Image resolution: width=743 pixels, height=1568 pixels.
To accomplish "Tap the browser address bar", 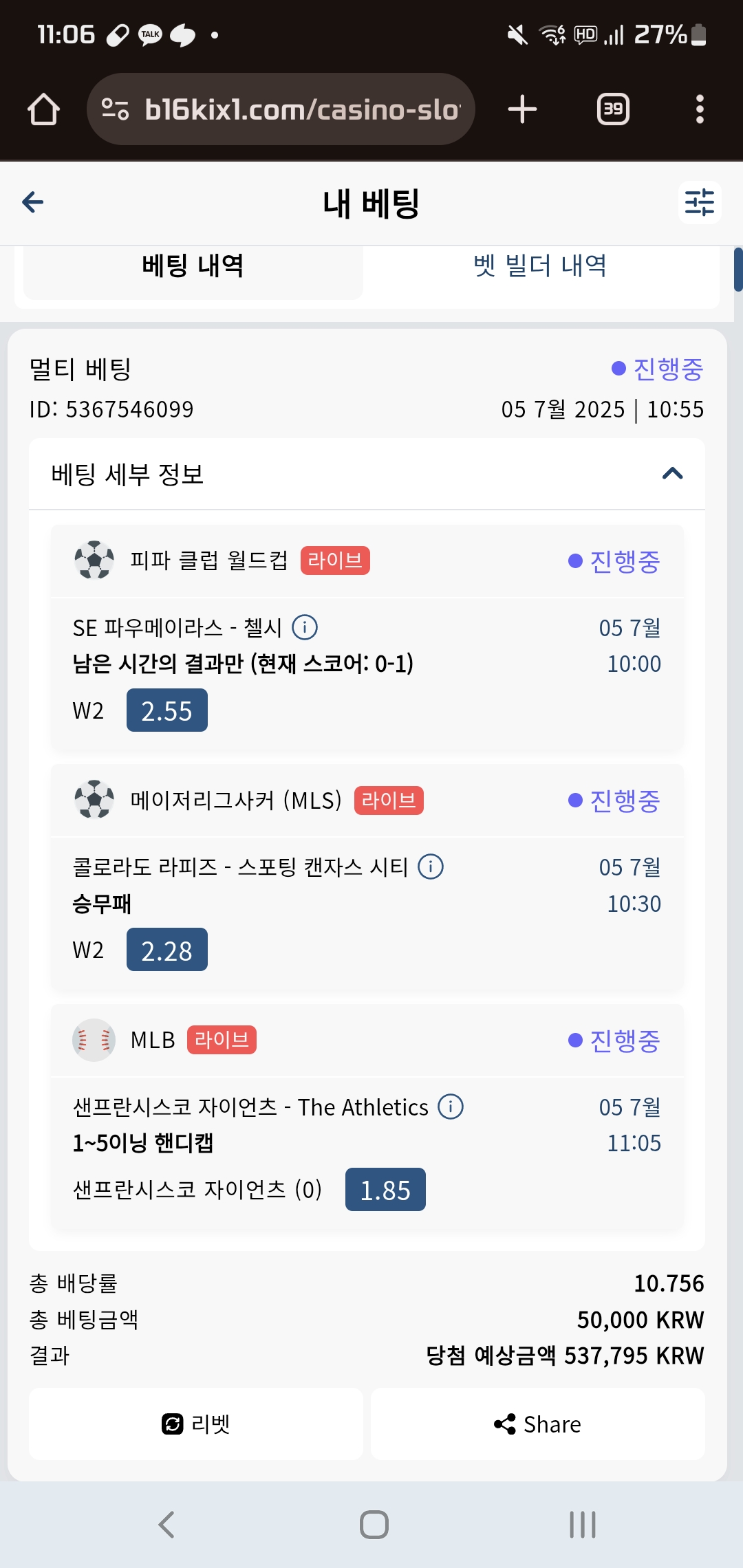I will pyautogui.click(x=281, y=109).
